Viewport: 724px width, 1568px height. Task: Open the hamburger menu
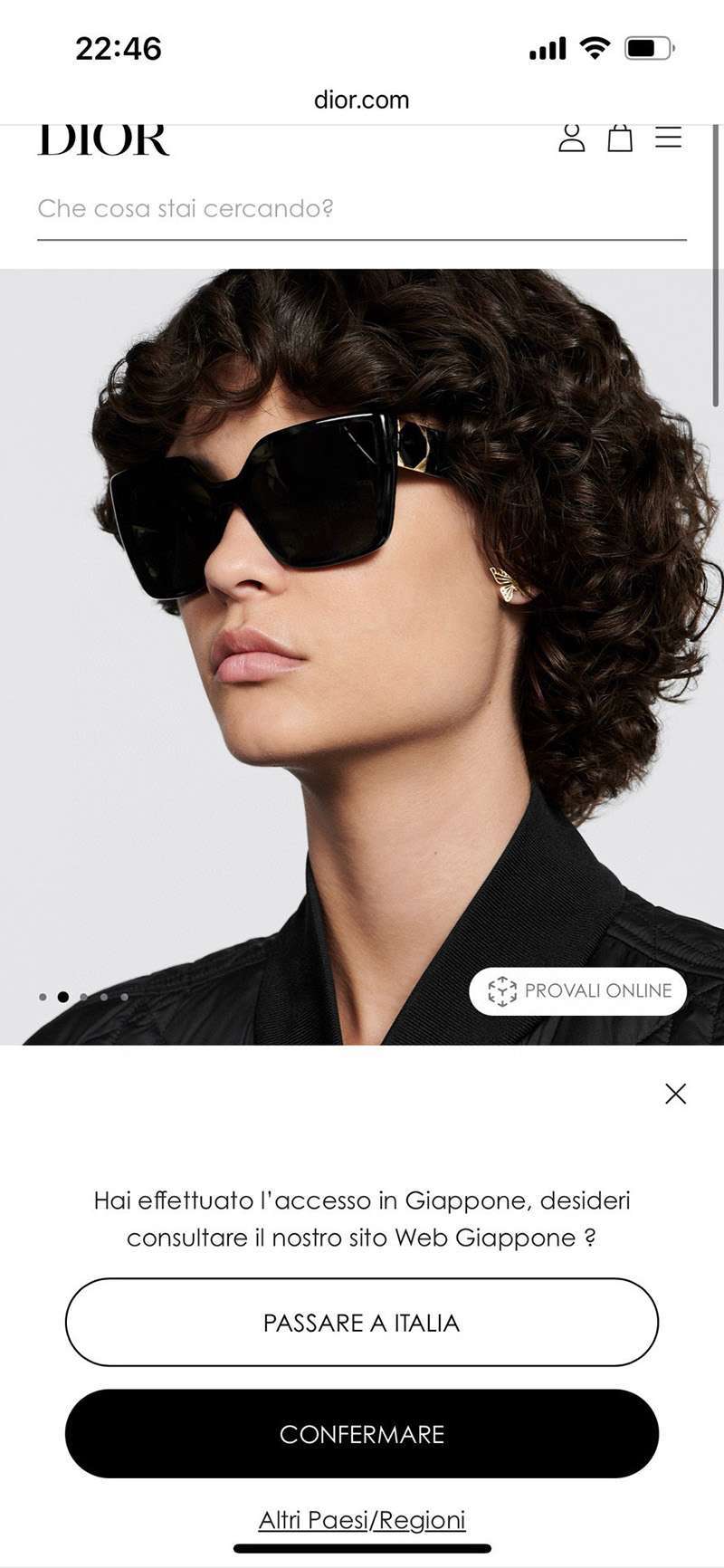click(668, 138)
